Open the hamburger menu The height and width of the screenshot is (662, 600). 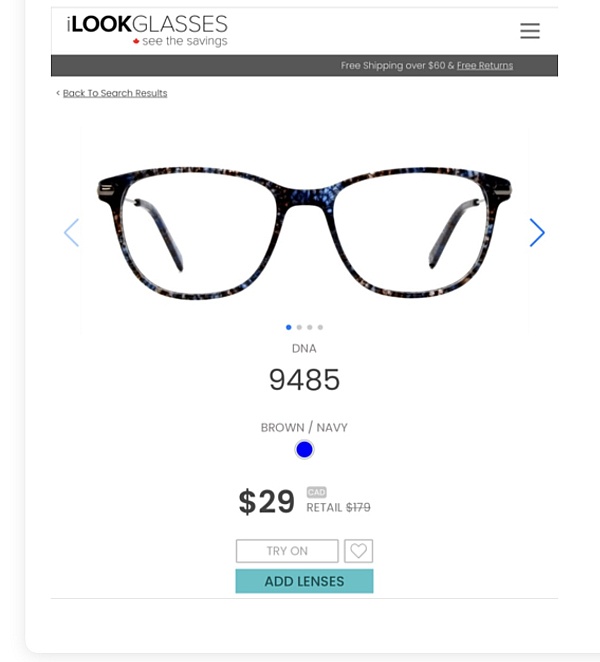pos(530,31)
